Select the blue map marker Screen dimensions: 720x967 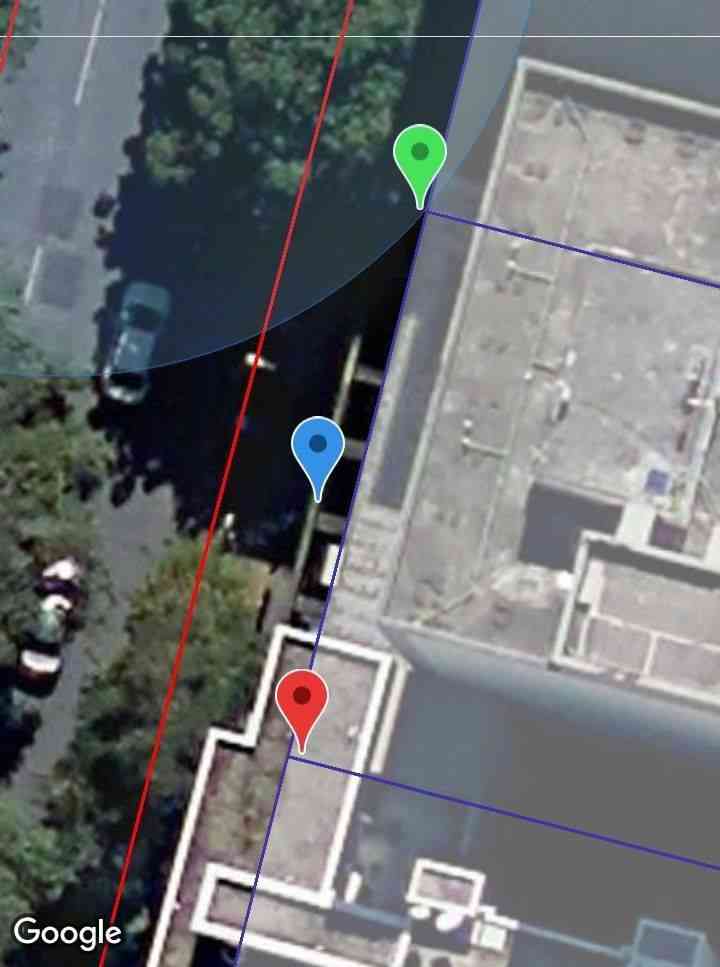click(x=318, y=448)
